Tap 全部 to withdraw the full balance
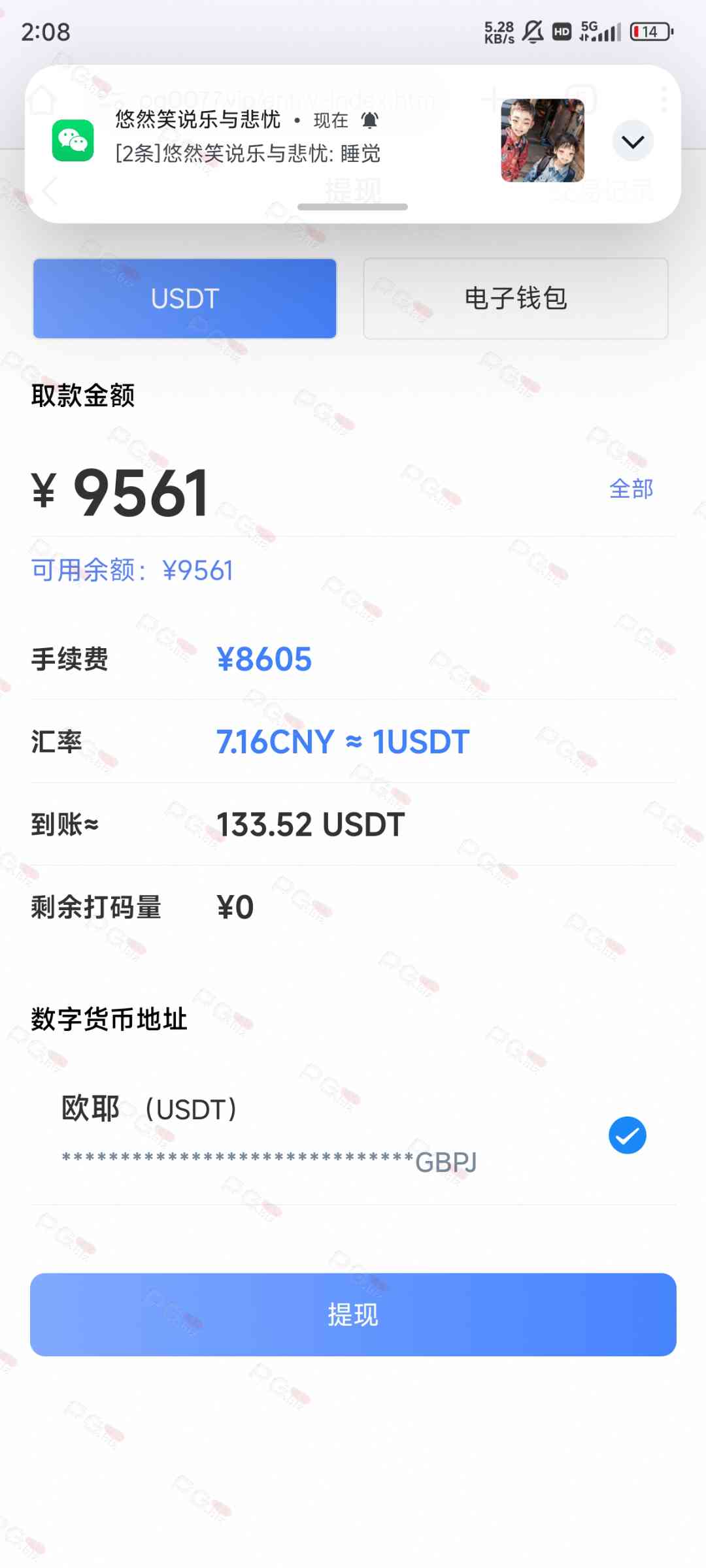The width and height of the screenshot is (706, 1568). point(631,489)
